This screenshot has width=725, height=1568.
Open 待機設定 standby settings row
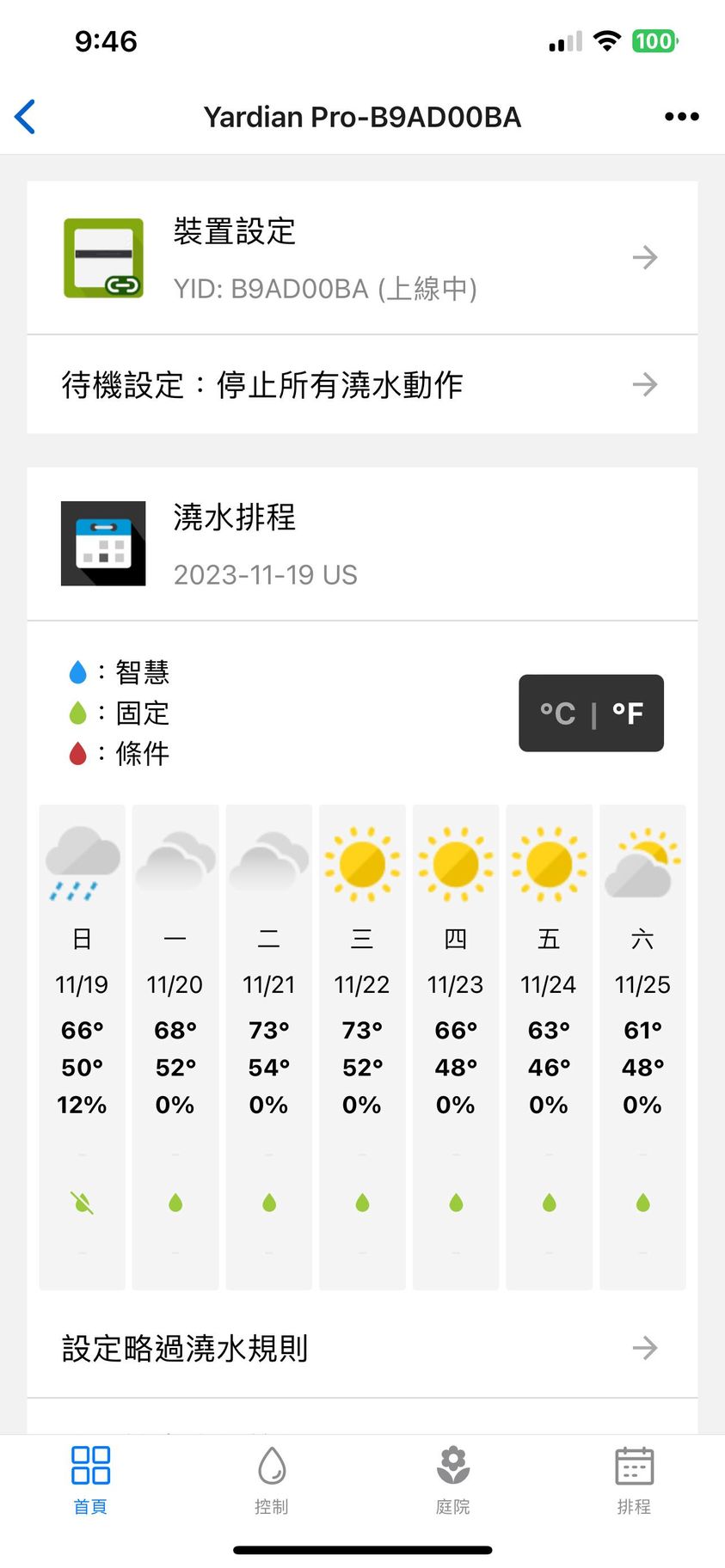(x=361, y=384)
